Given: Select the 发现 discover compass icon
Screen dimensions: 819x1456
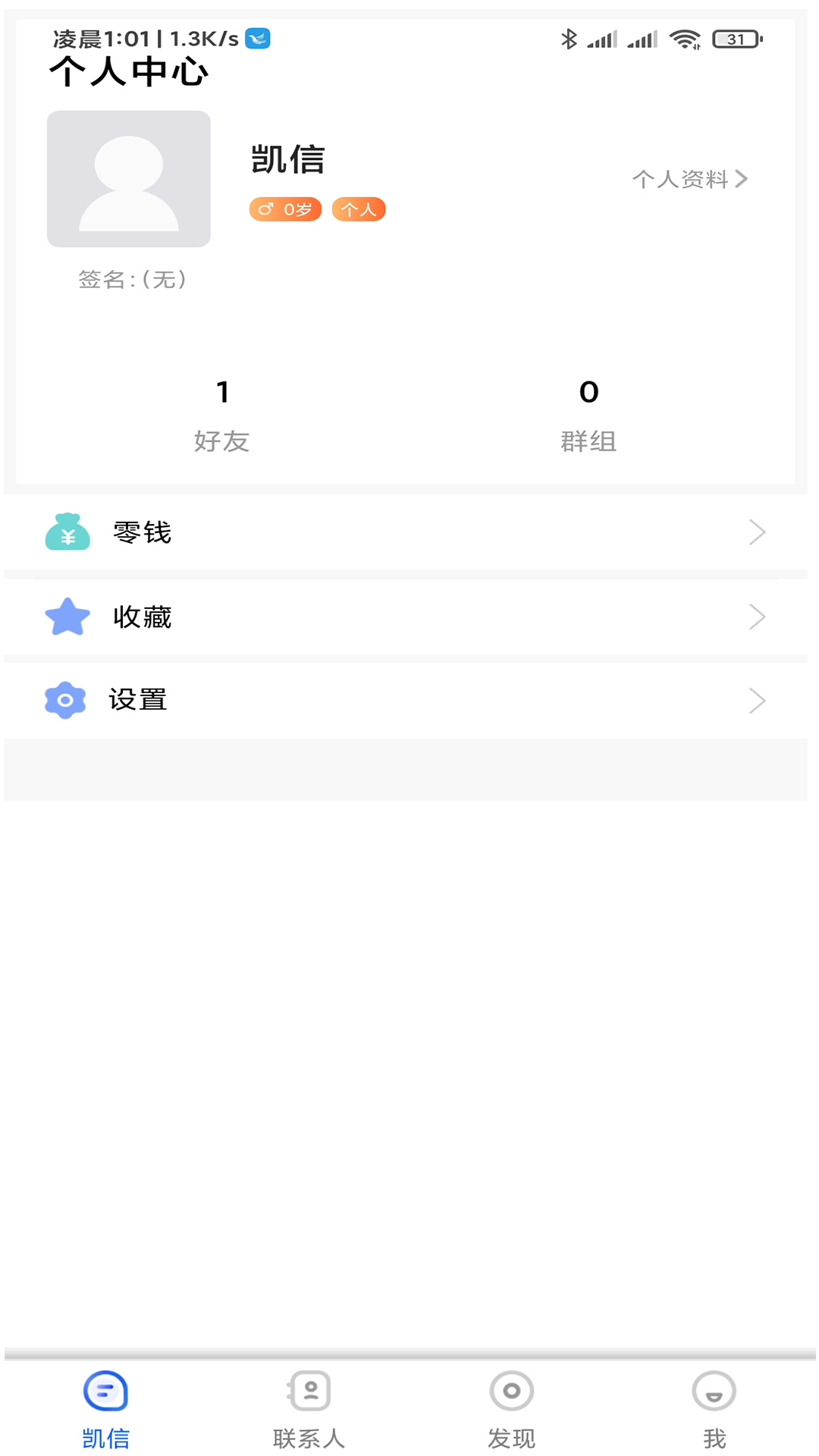Looking at the screenshot, I should pos(511,1392).
